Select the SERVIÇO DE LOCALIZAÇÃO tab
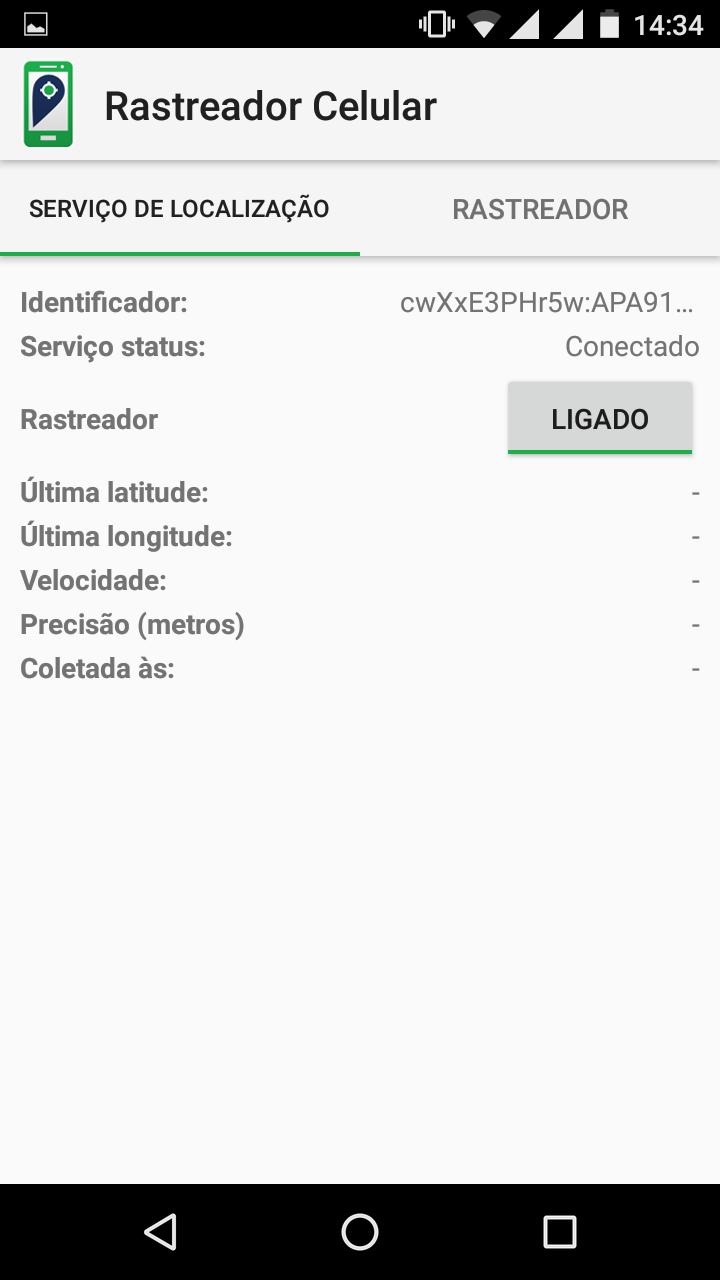This screenshot has height=1280, width=720. click(179, 209)
